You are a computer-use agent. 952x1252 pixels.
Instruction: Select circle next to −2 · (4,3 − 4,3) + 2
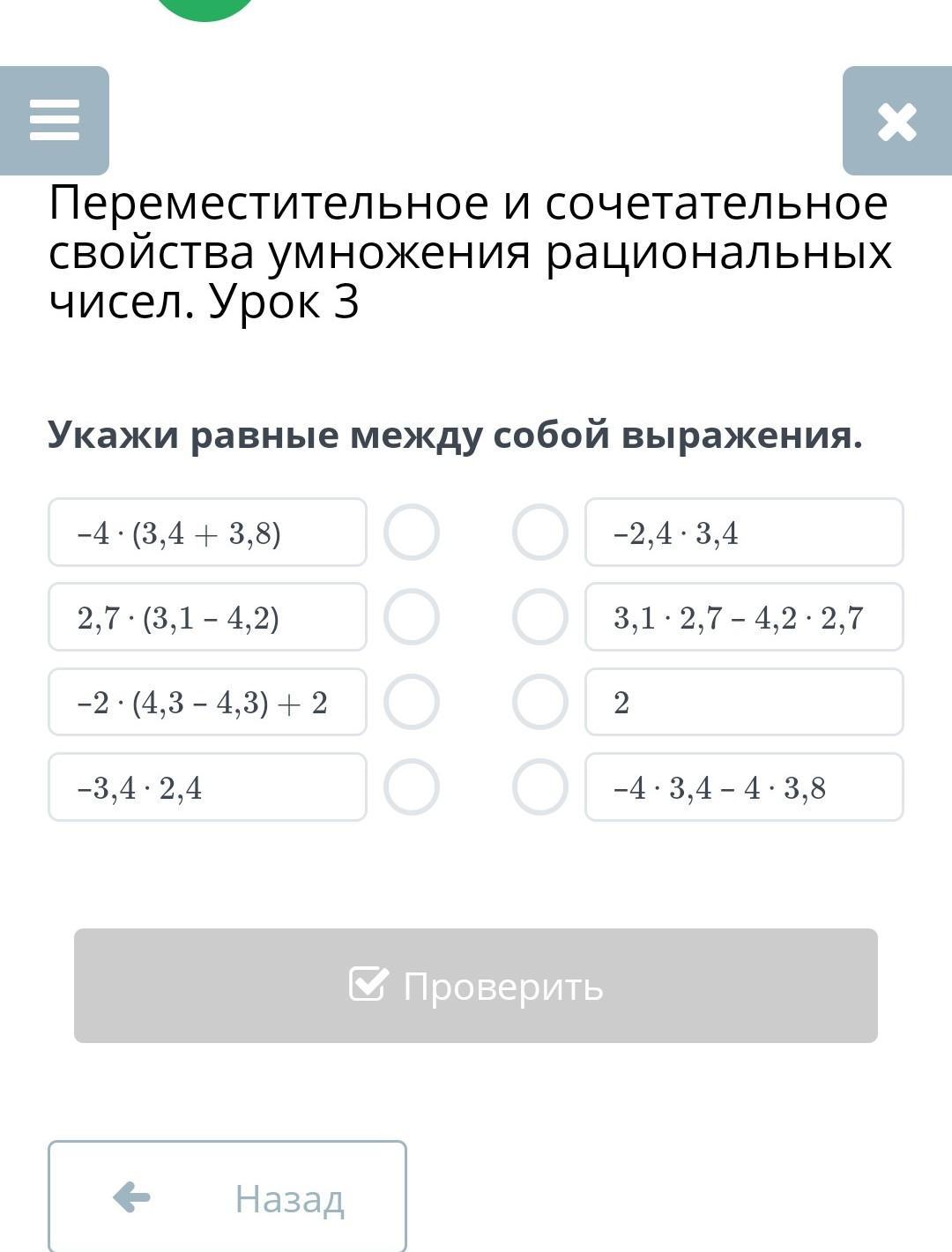pos(412,702)
